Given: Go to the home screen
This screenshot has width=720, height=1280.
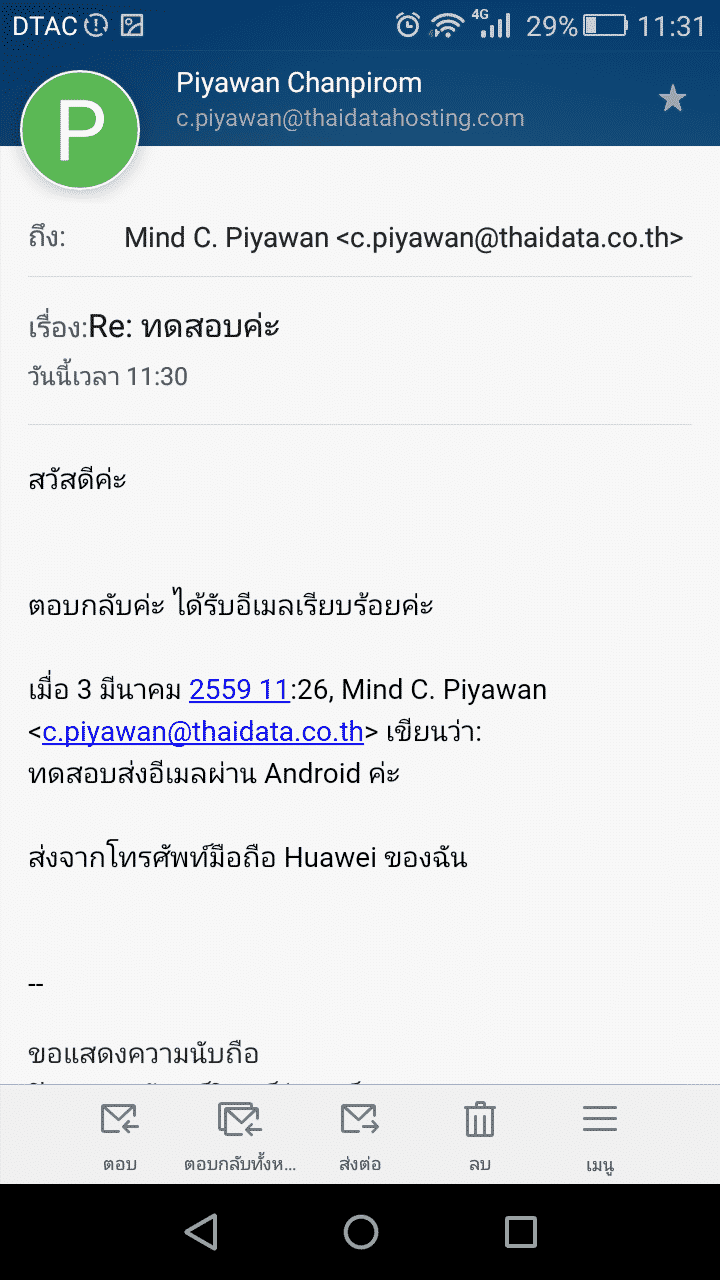Looking at the screenshot, I should coord(360,1232).
